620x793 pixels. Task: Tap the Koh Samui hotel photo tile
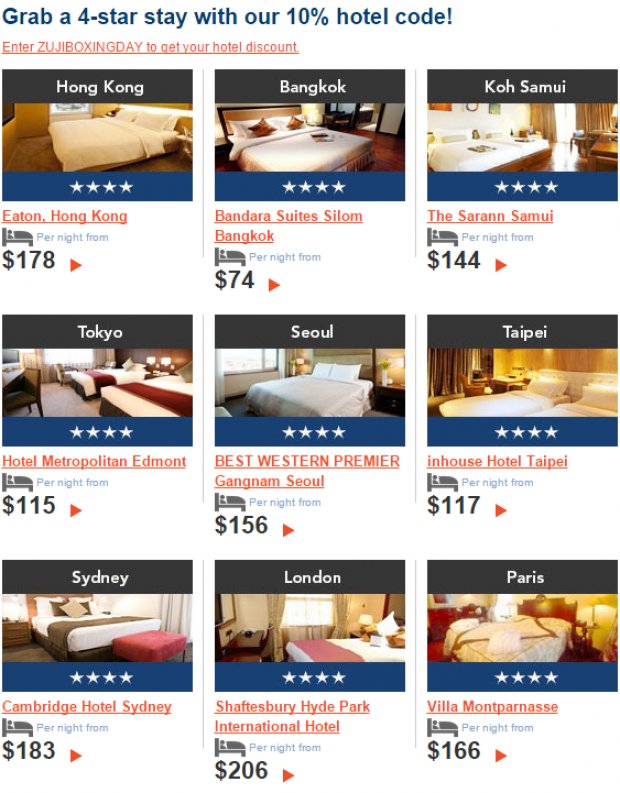click(522, 137)
